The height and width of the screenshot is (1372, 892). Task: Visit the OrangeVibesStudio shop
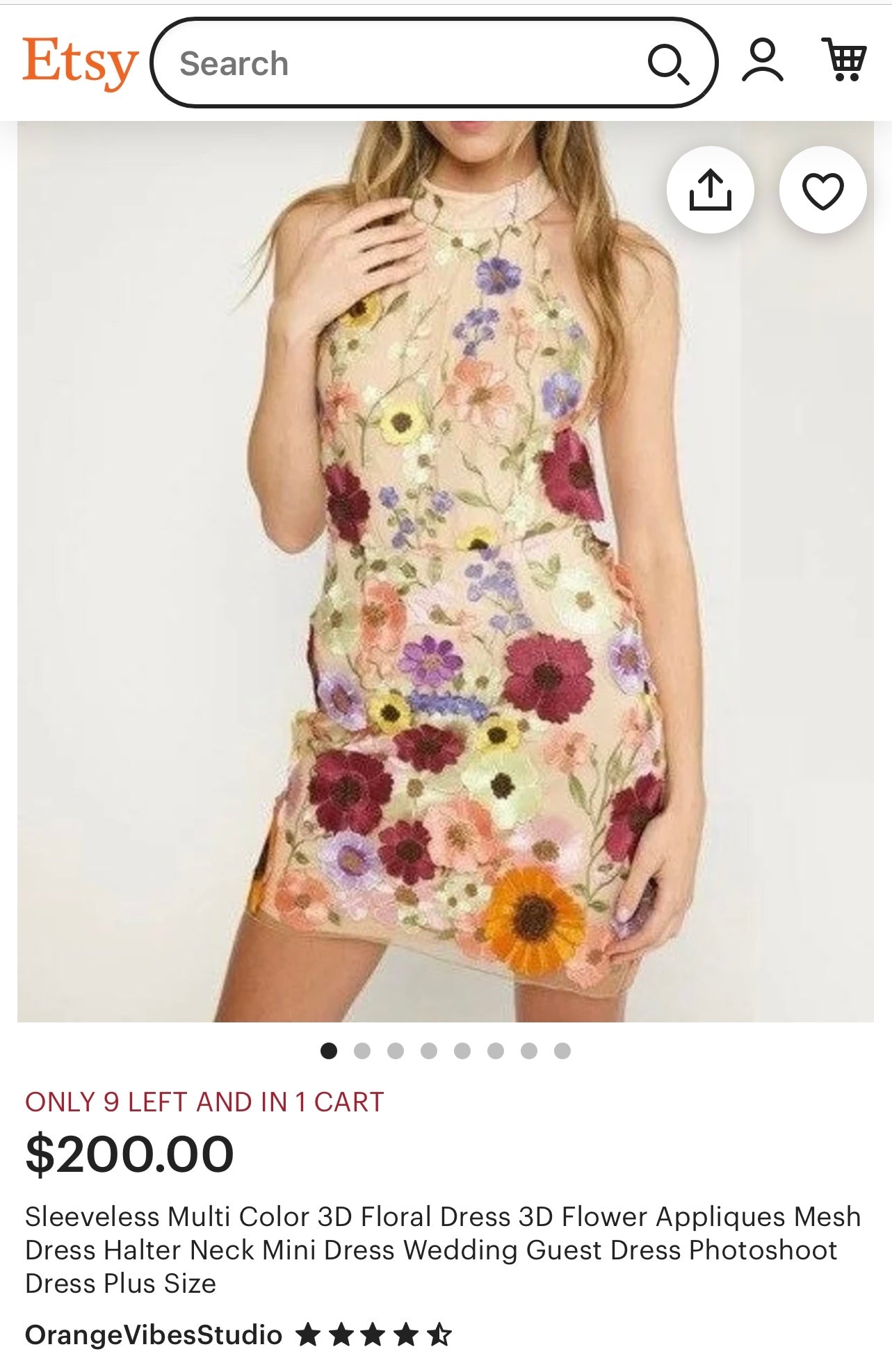(154, 1334)
